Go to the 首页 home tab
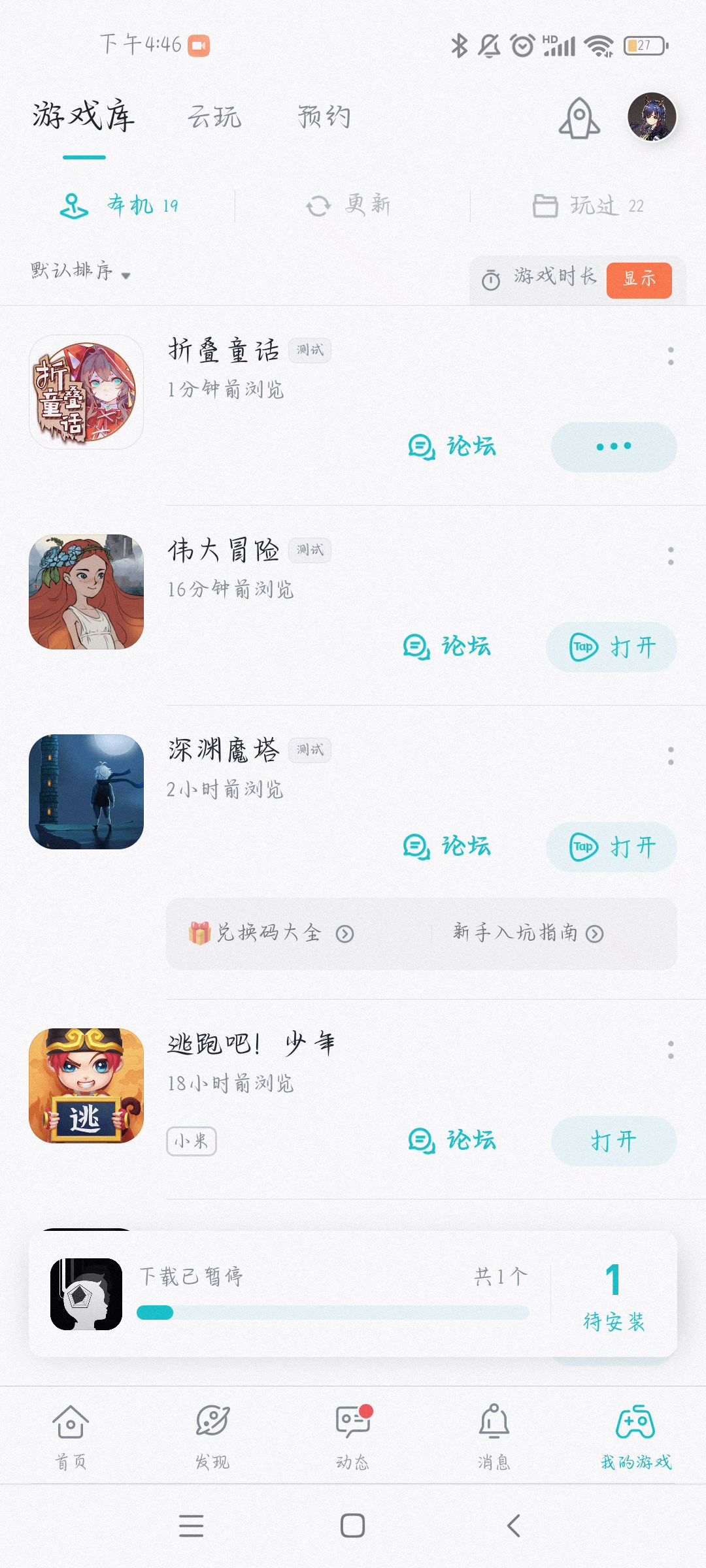 click(x=71, y=1435)
